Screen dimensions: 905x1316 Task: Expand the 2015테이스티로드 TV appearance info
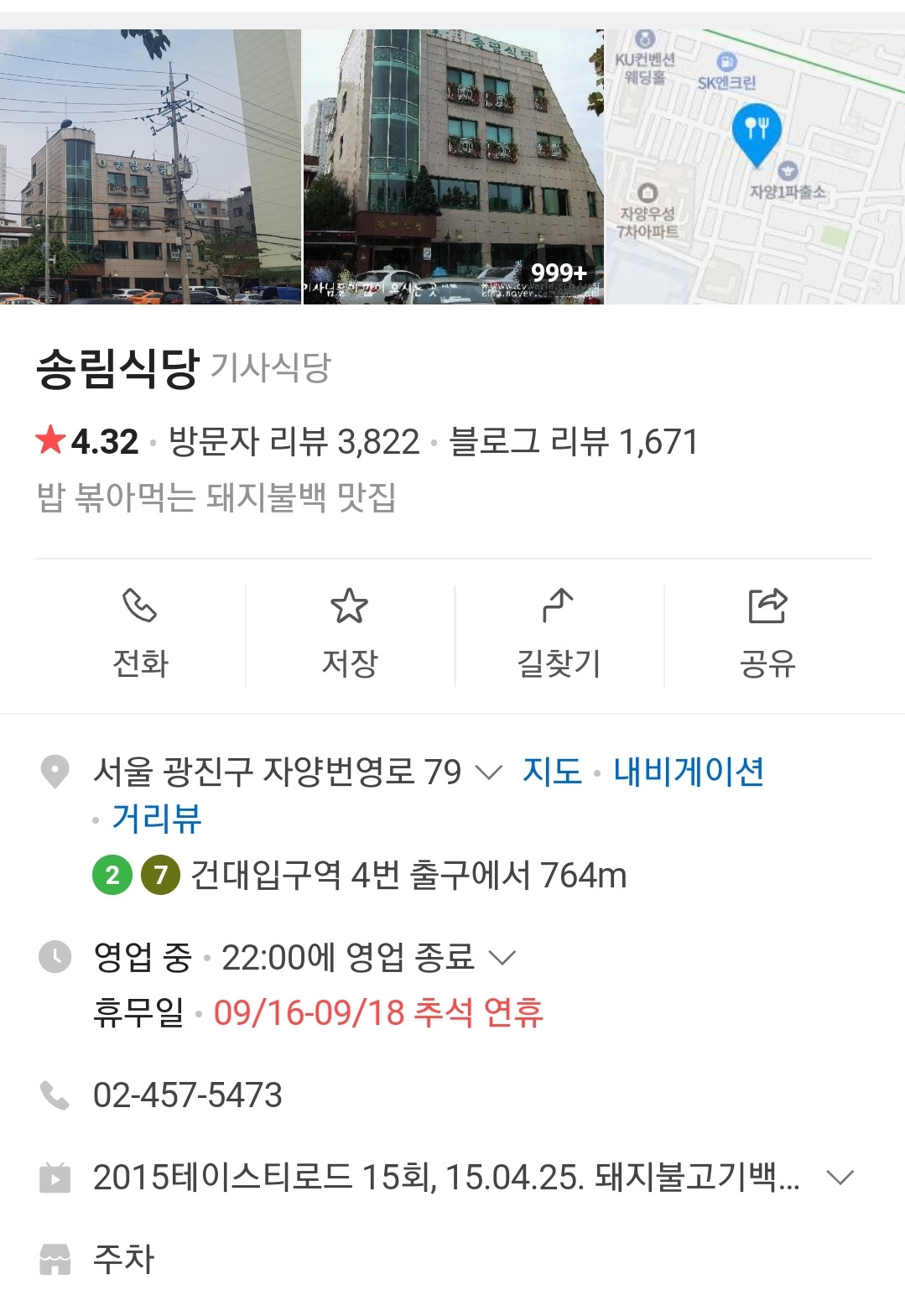[x=840, y=1178]
